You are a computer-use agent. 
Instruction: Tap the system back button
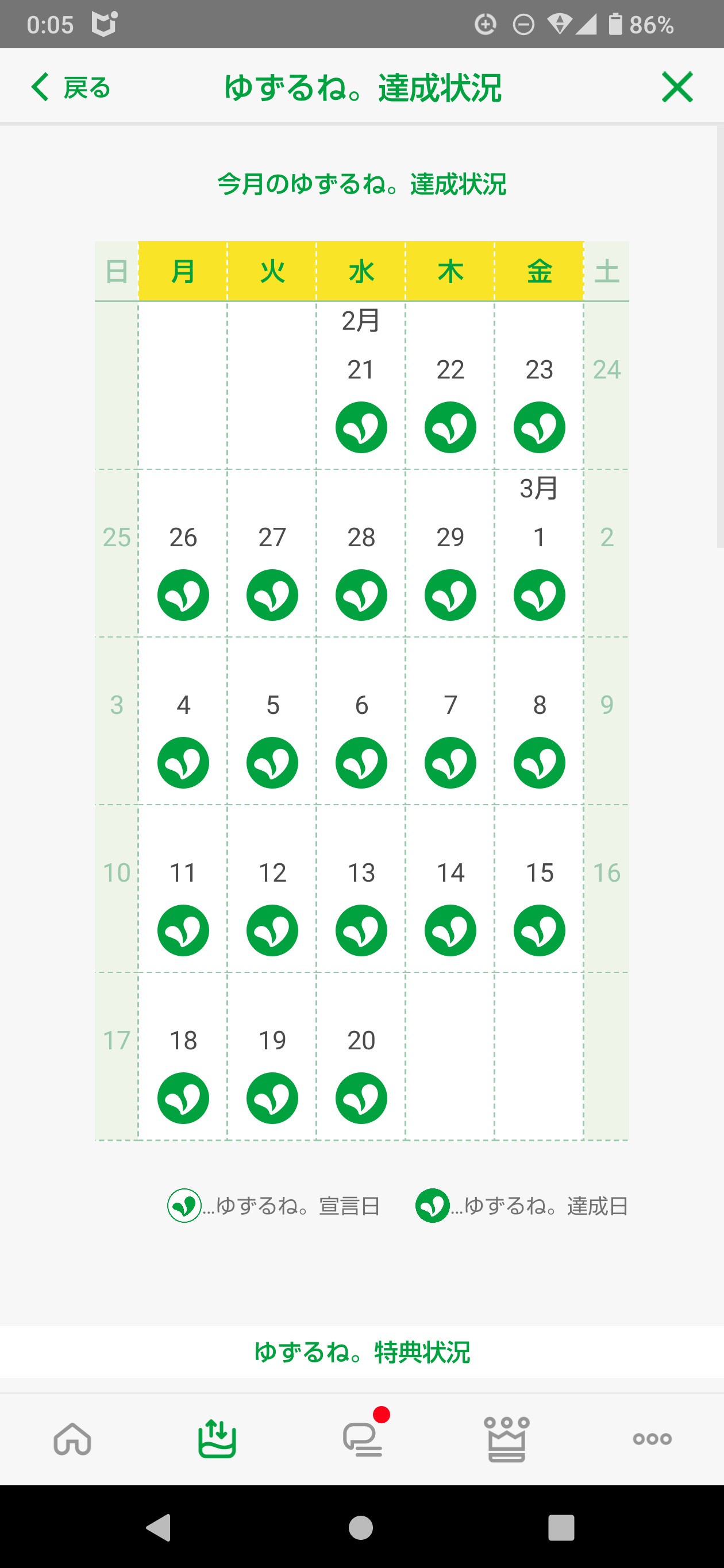click(x=160, y=1527)
